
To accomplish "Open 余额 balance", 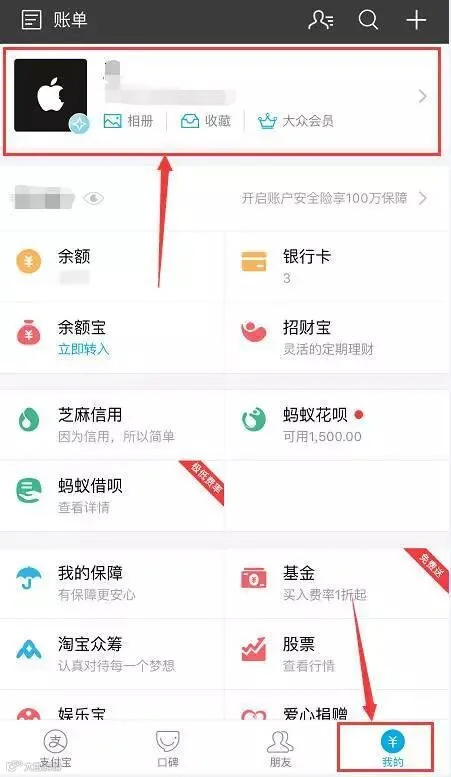I will pos(112,266).
